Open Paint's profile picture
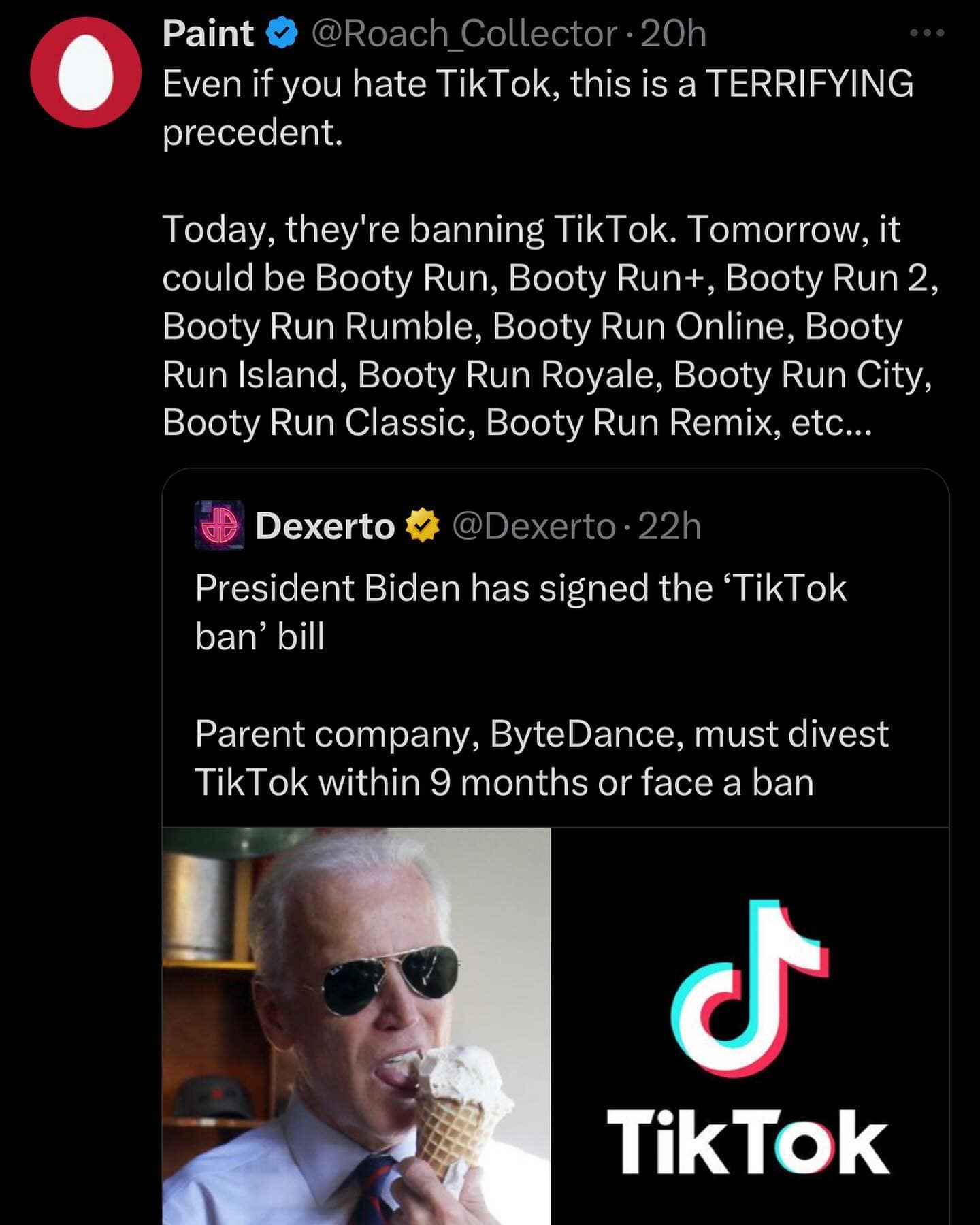The width and height of the screenshot is (980, 1225). tap(85, 72)
